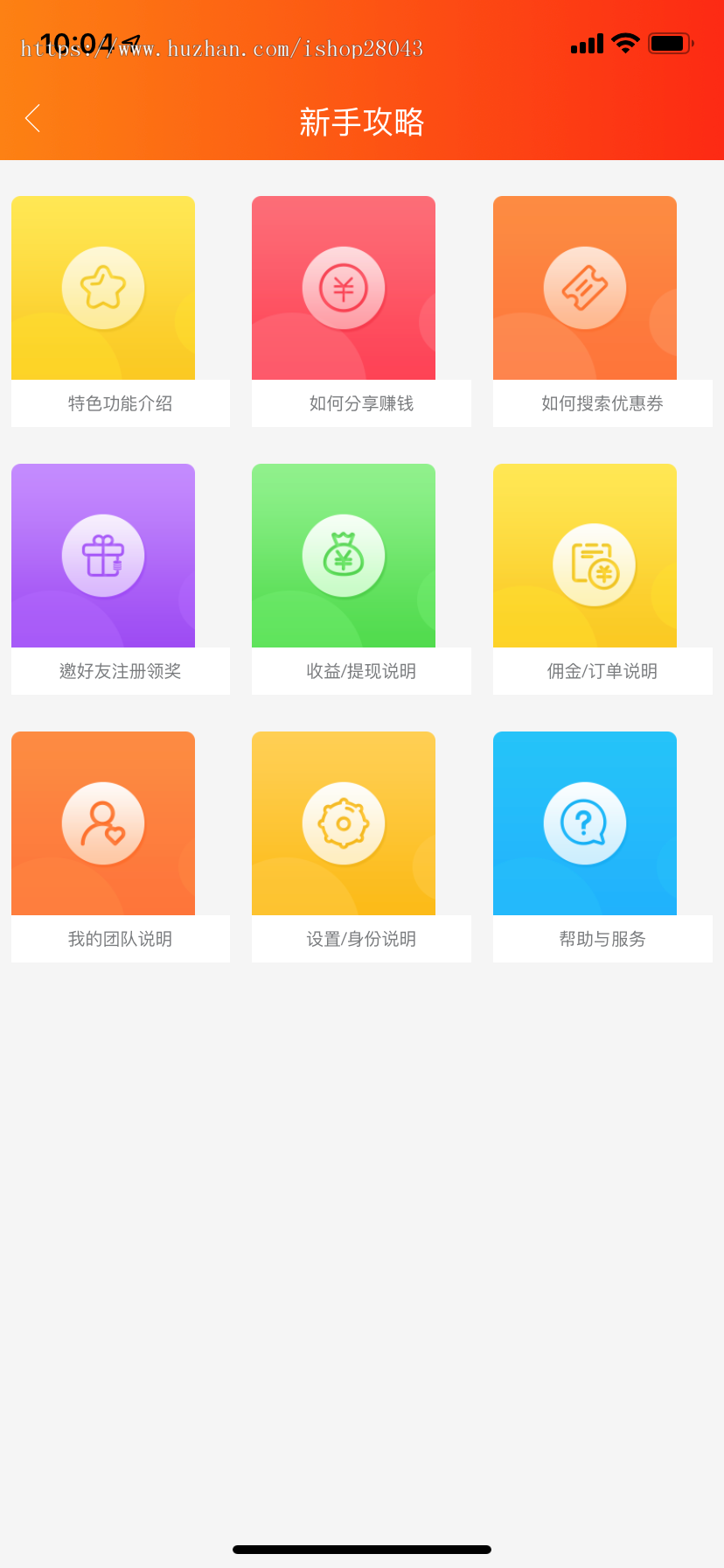Open the person-heart icon for 我的团队说明
Viewport: 724px width, 1568px height.
pyautogui.click(x=103, y=822)
